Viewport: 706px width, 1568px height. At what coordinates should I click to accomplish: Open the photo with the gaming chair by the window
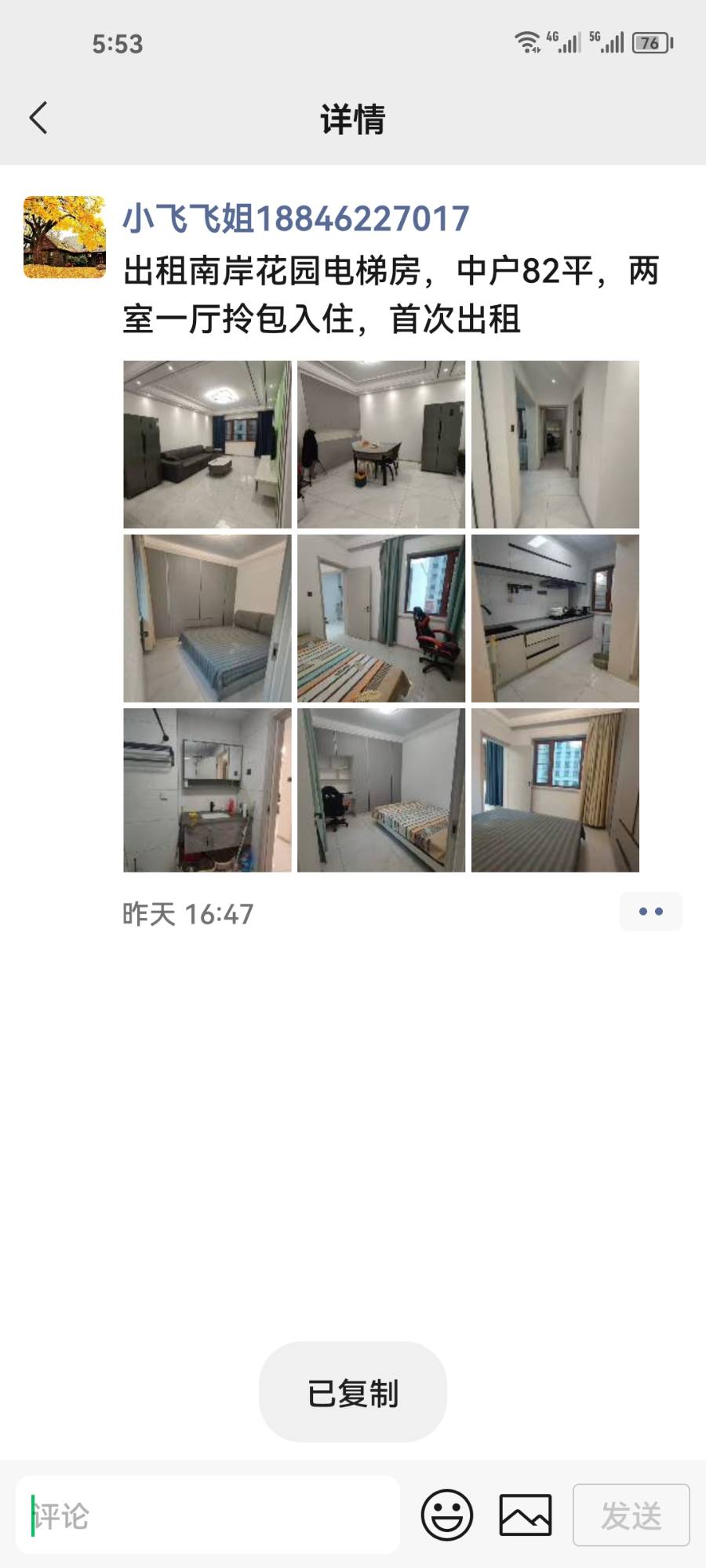tap(381, 618)
